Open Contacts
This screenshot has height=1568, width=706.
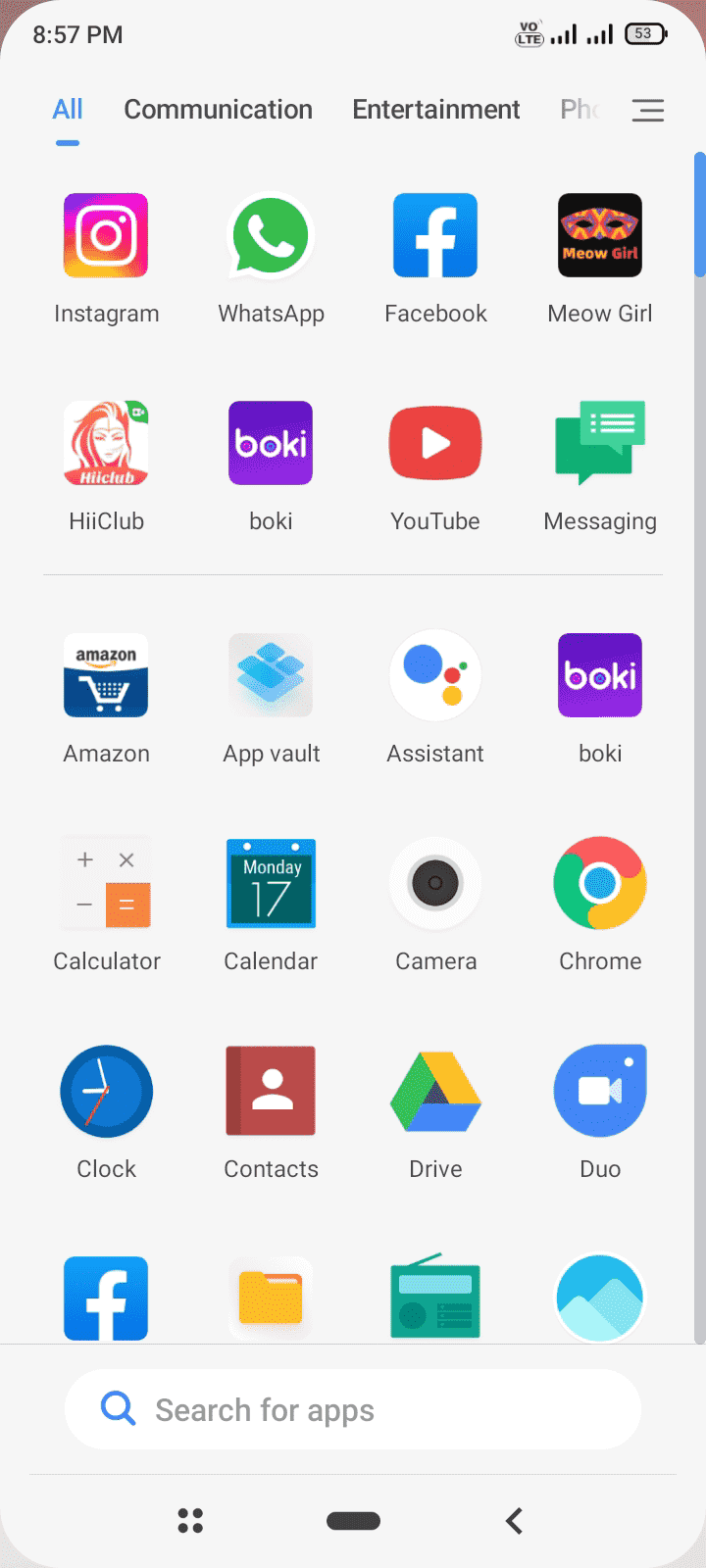click(271, 1091)
